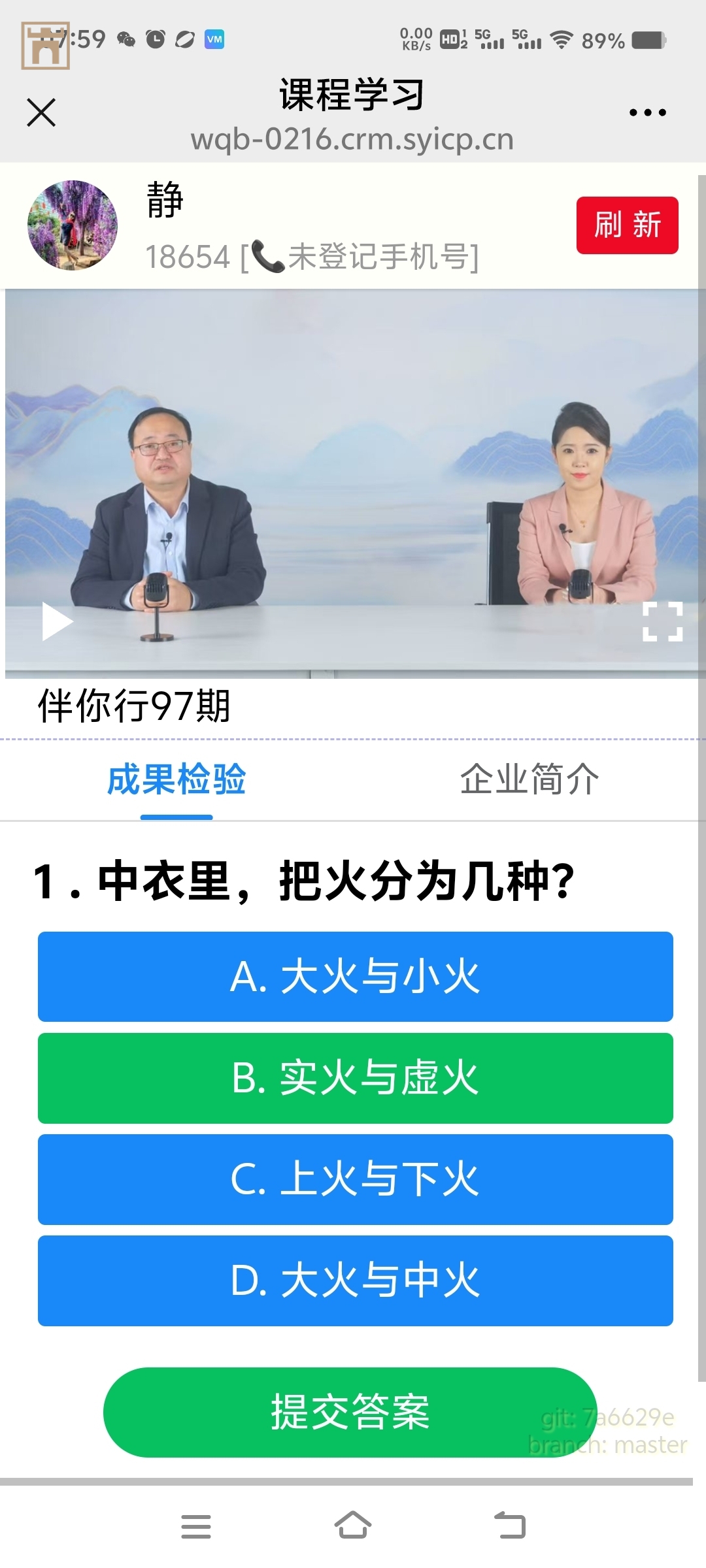Select answer A. 大火与小火
The height and width of the screenshot is (1568, 706).
355,977
